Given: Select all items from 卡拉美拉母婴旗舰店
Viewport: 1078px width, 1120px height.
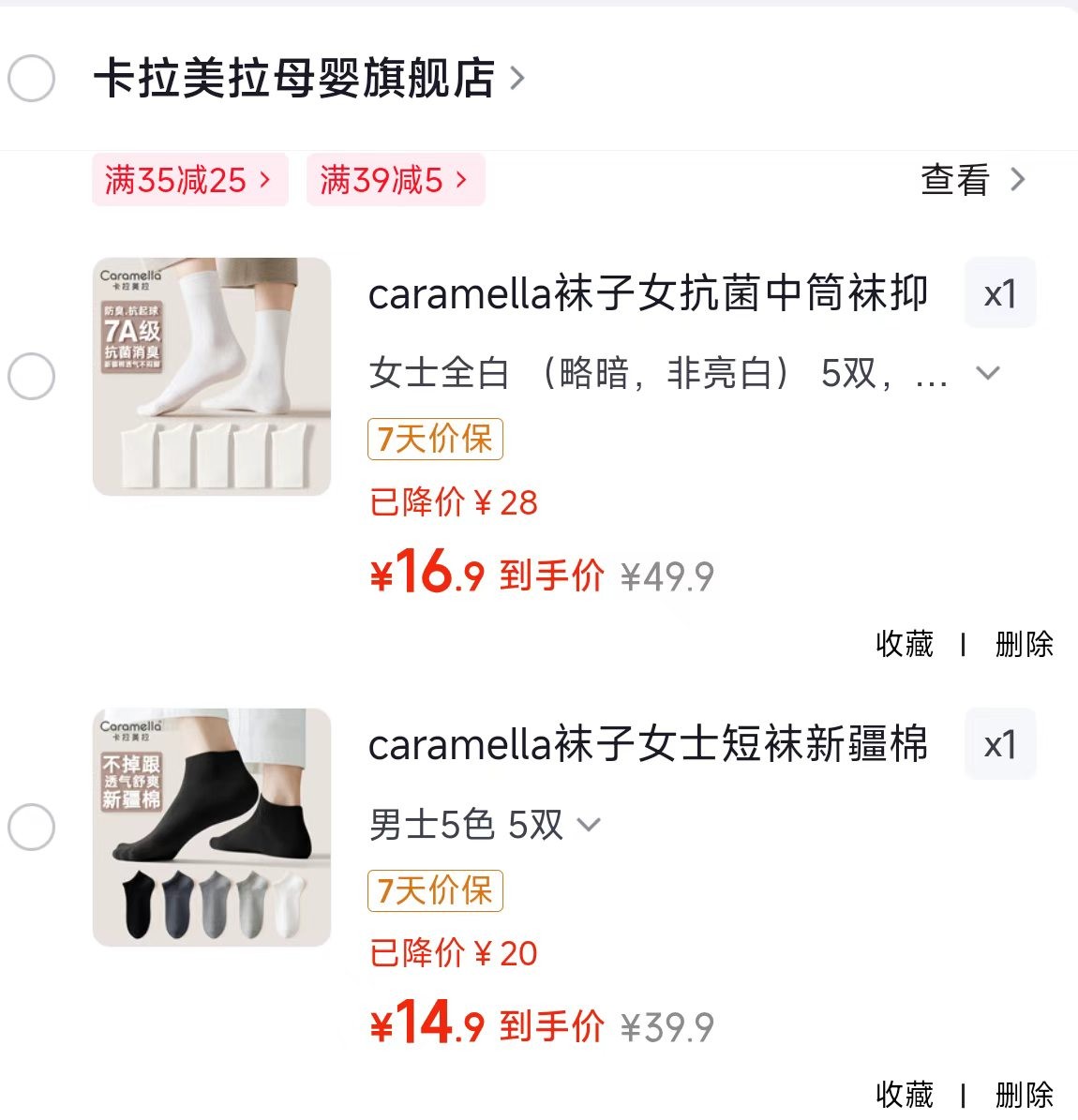Looking at the screenshot, I should 32,78.
